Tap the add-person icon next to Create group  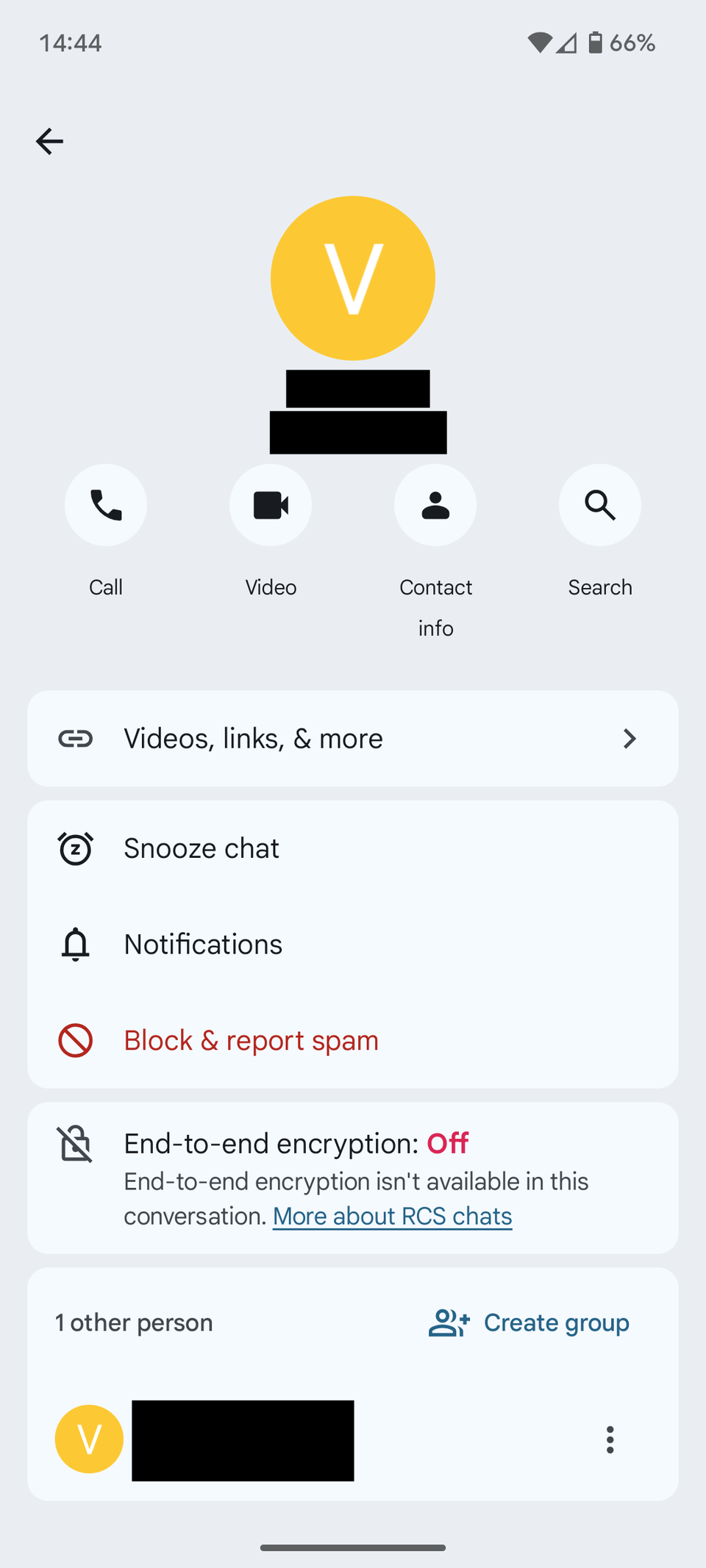[x=448, y=1322]
